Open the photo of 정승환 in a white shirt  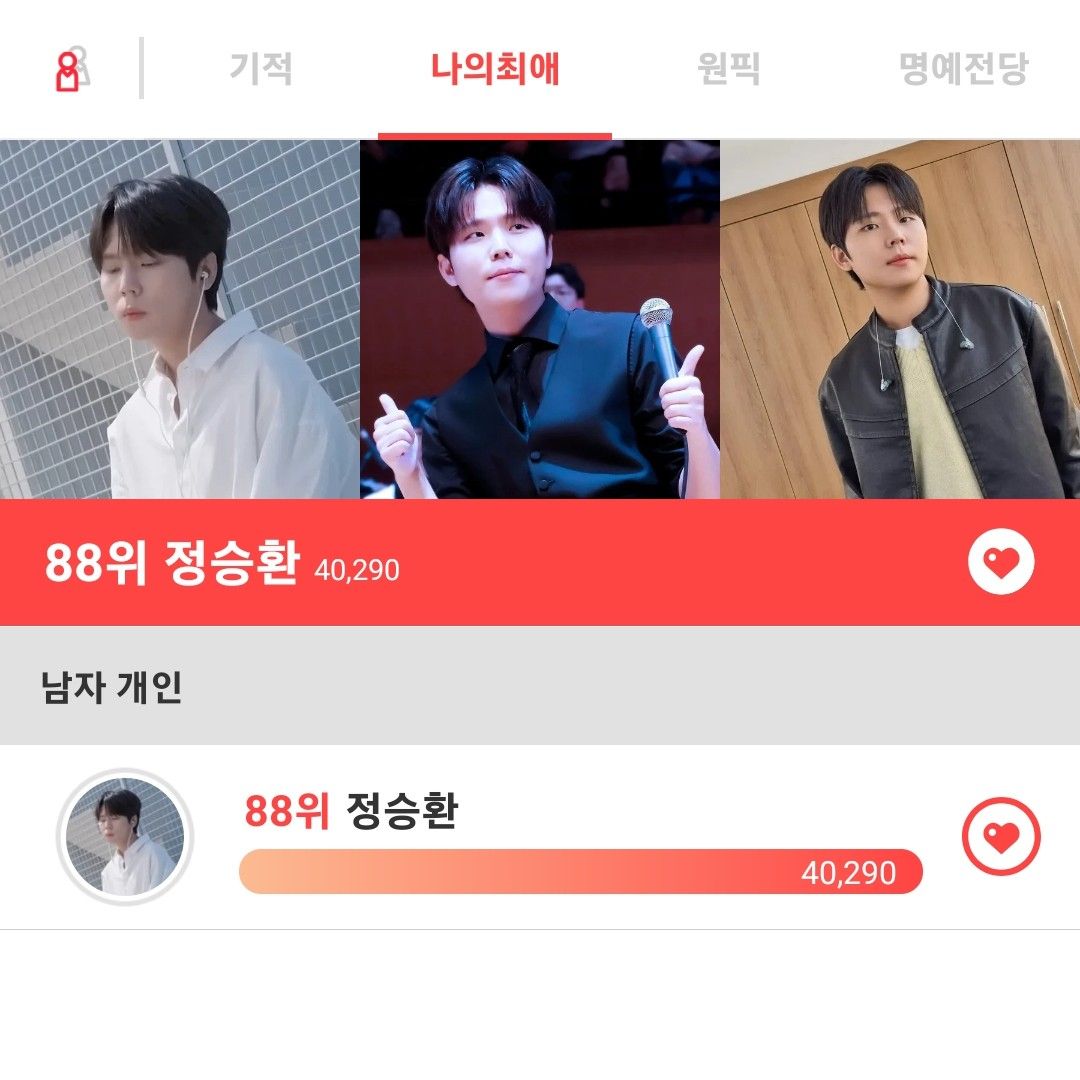pos(180,319)
